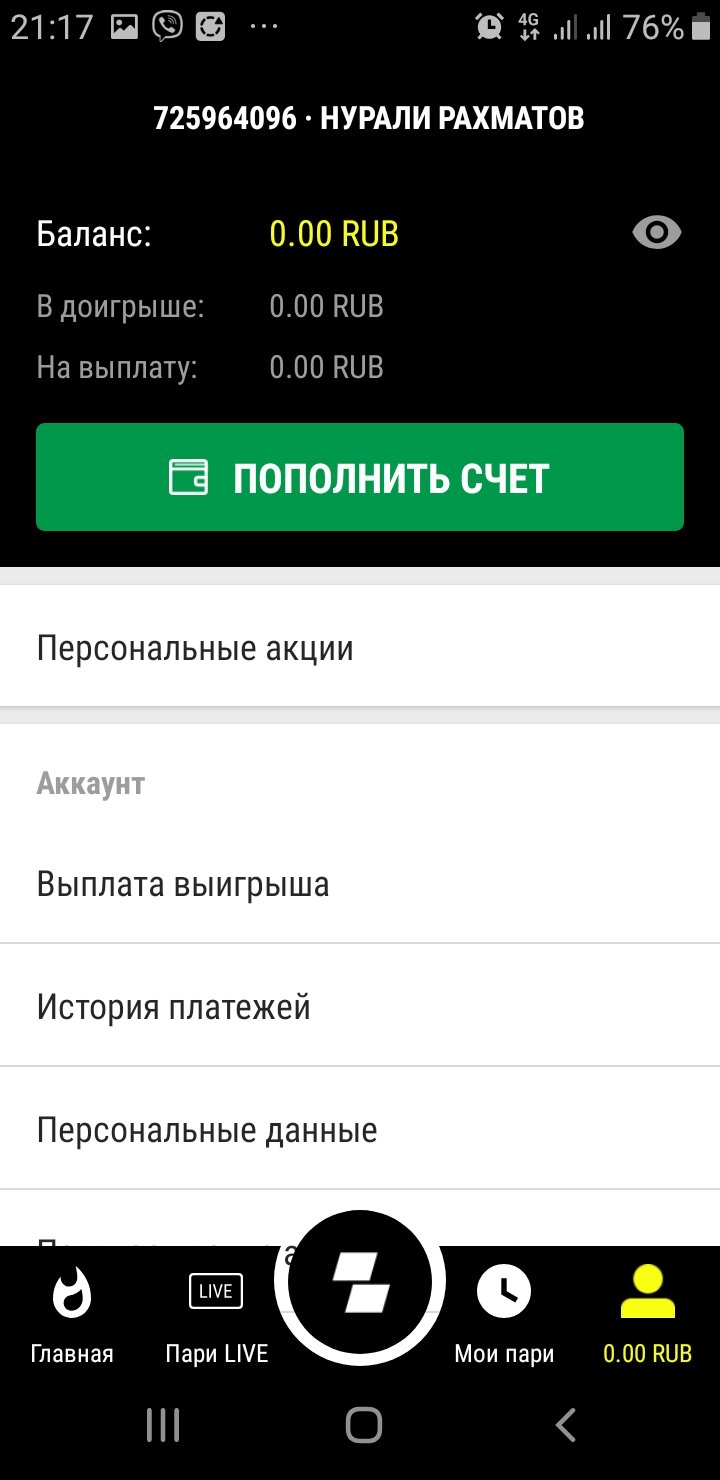Image resolution: width=720 pixels, height=1480 pixels.
Task: View История платежей
Action: [360, 1006]
